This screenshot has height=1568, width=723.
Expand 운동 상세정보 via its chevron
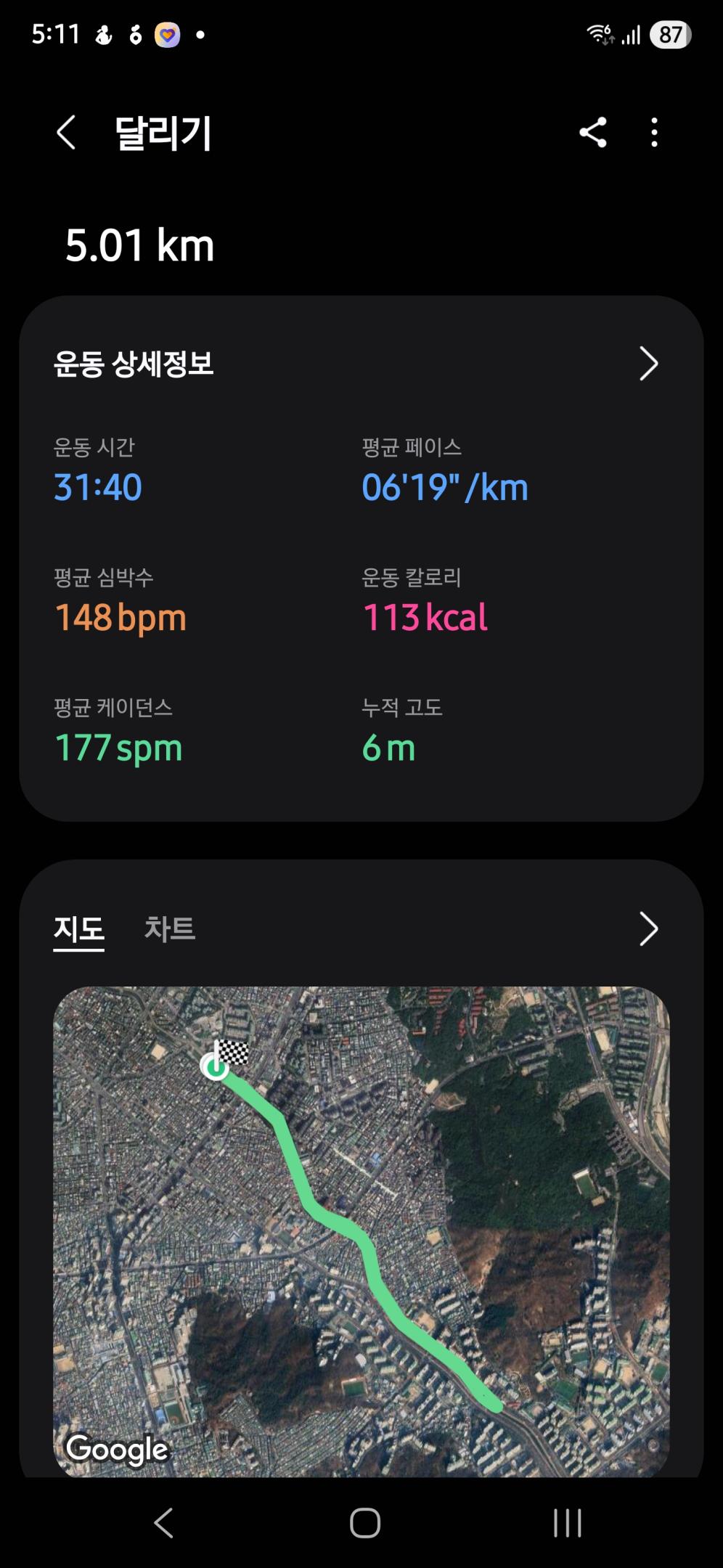[x=648, y=364]
